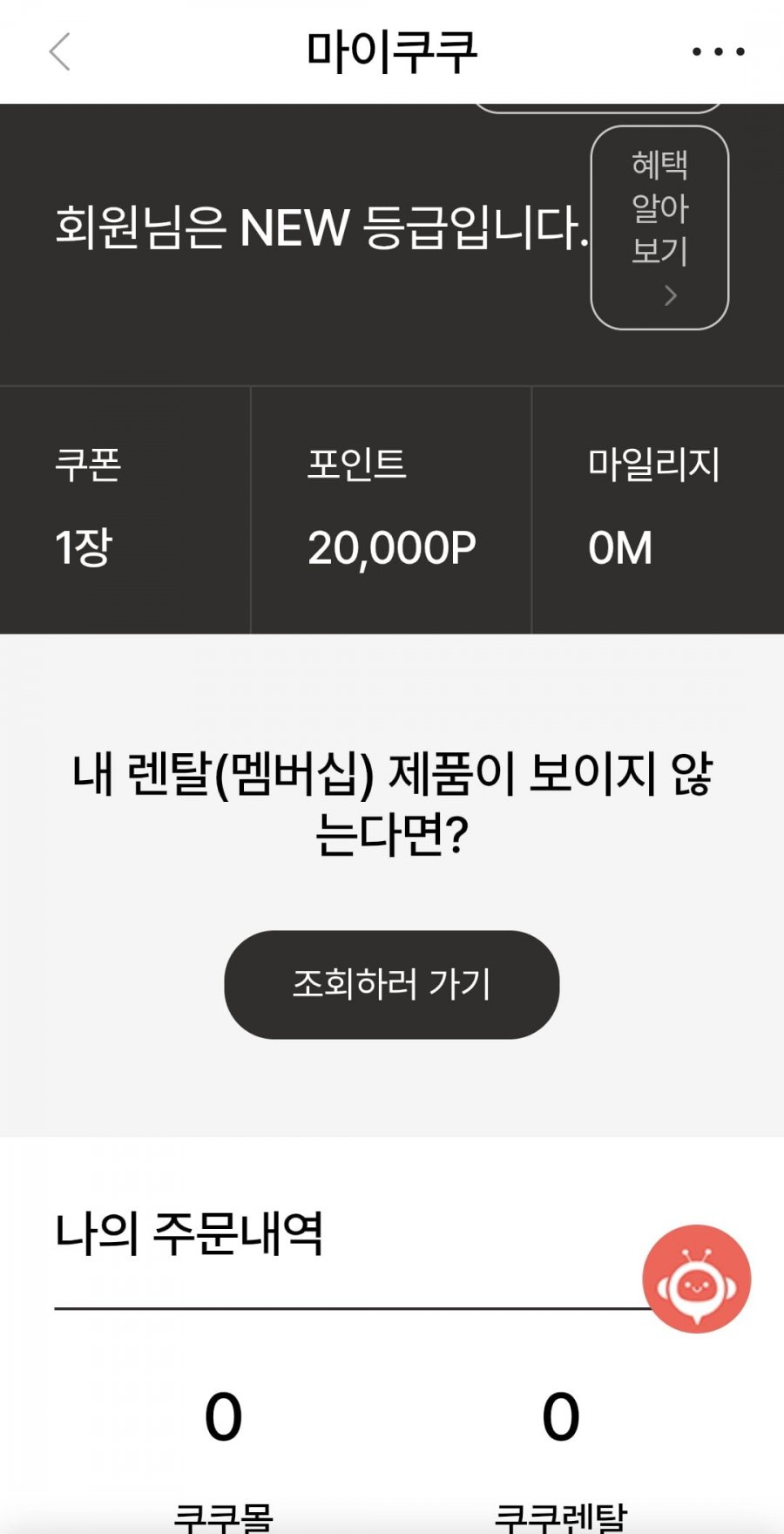
Task: Go back using the top-left arrow
Action: click(x=59, y=51)
